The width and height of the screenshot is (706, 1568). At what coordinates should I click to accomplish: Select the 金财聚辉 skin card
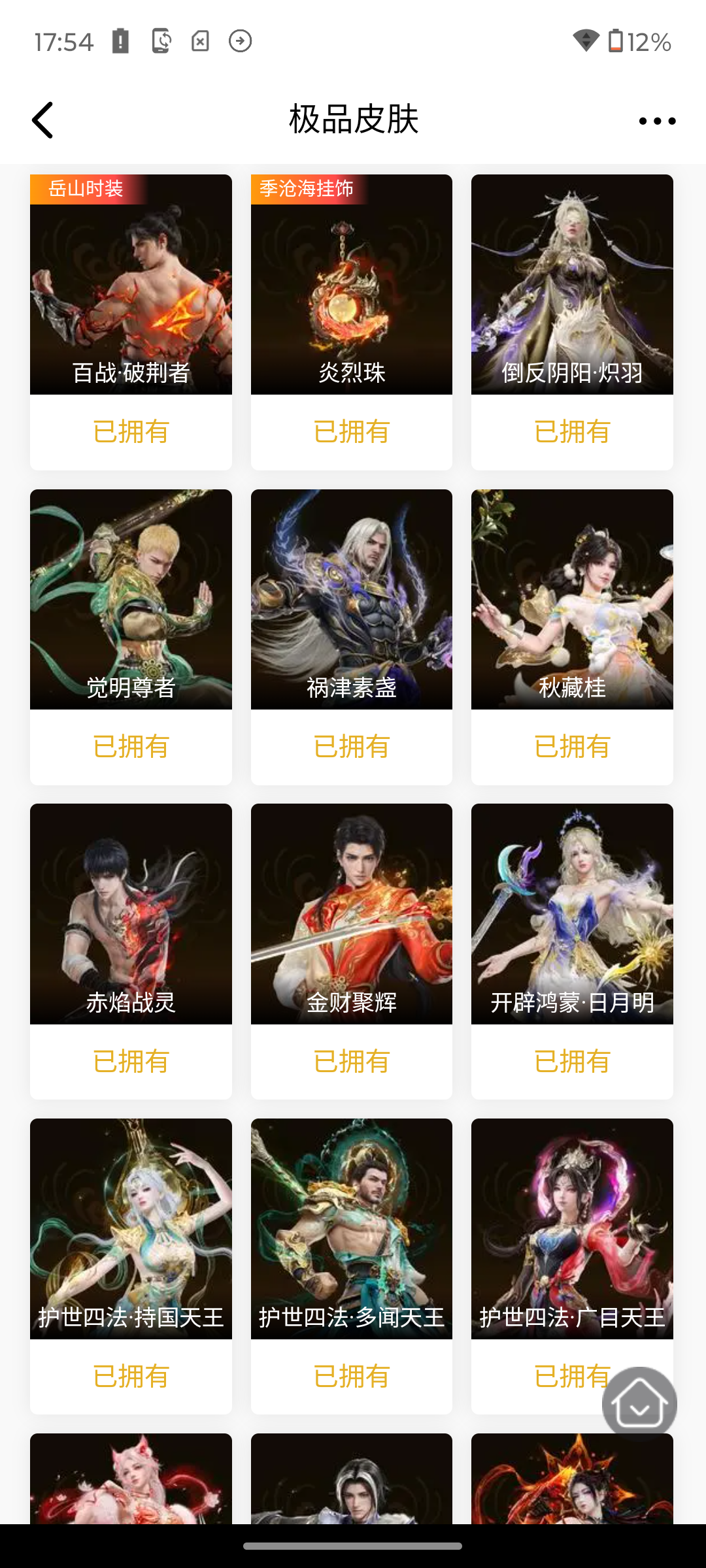[x=352, y=914]
